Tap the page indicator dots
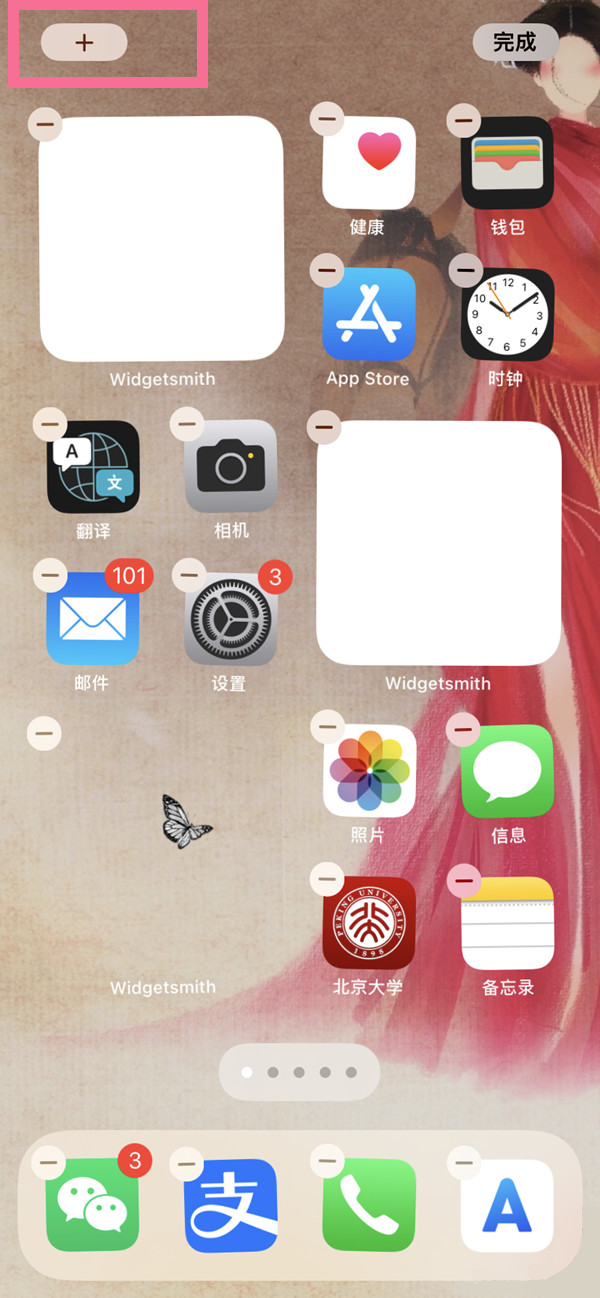600x1298 pixels. click(x=299, y=1072)
